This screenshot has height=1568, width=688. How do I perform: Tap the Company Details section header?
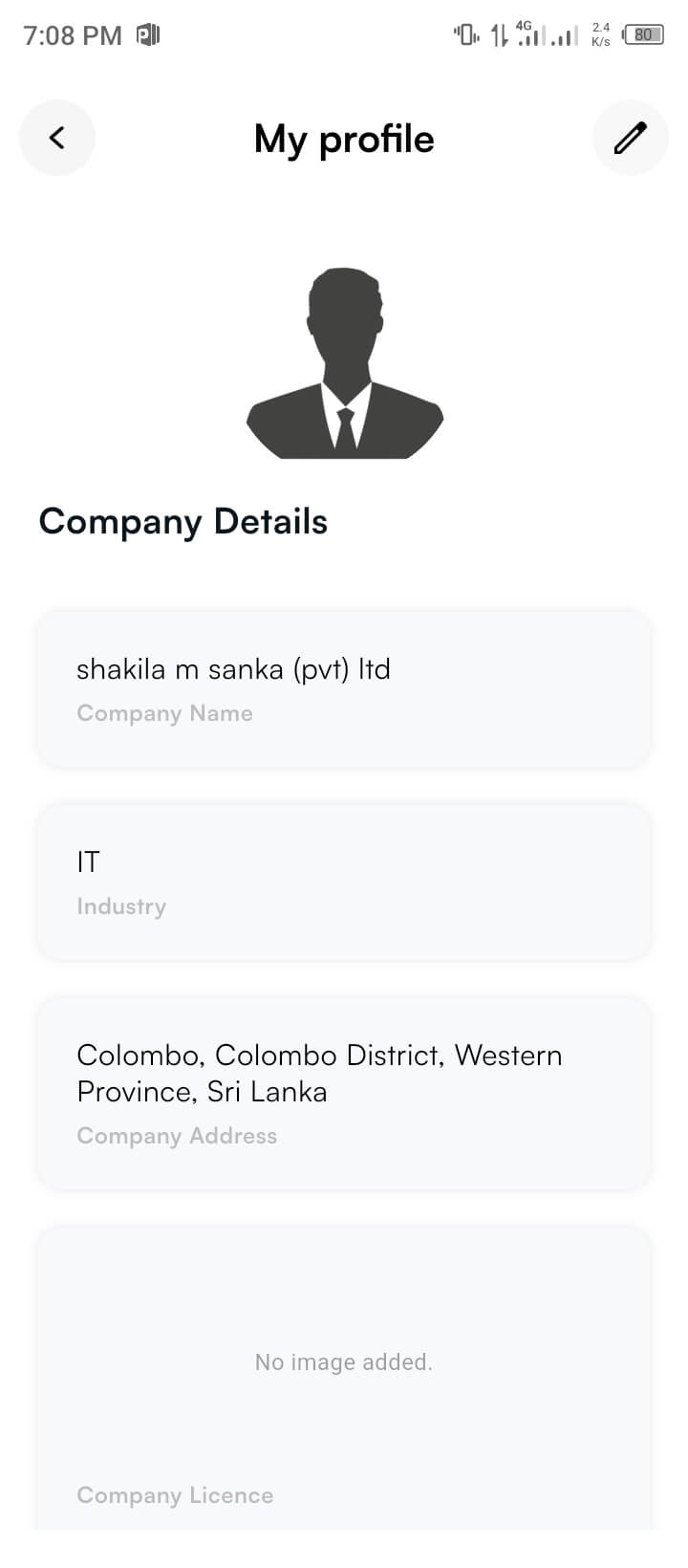coord(183,522)
